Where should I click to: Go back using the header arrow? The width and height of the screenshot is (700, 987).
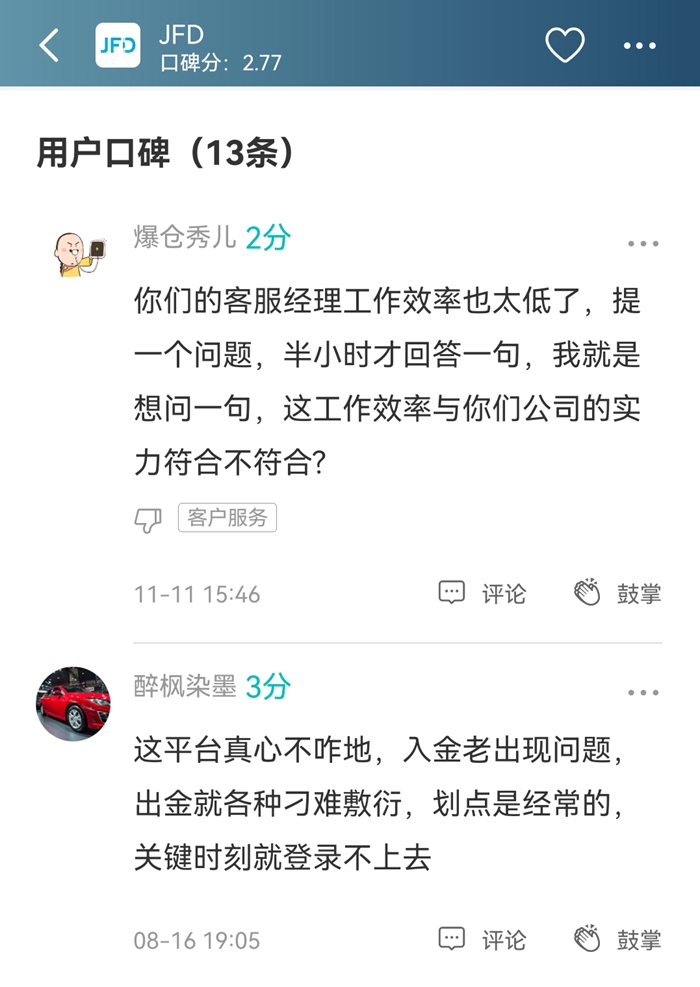pos(49,45)
